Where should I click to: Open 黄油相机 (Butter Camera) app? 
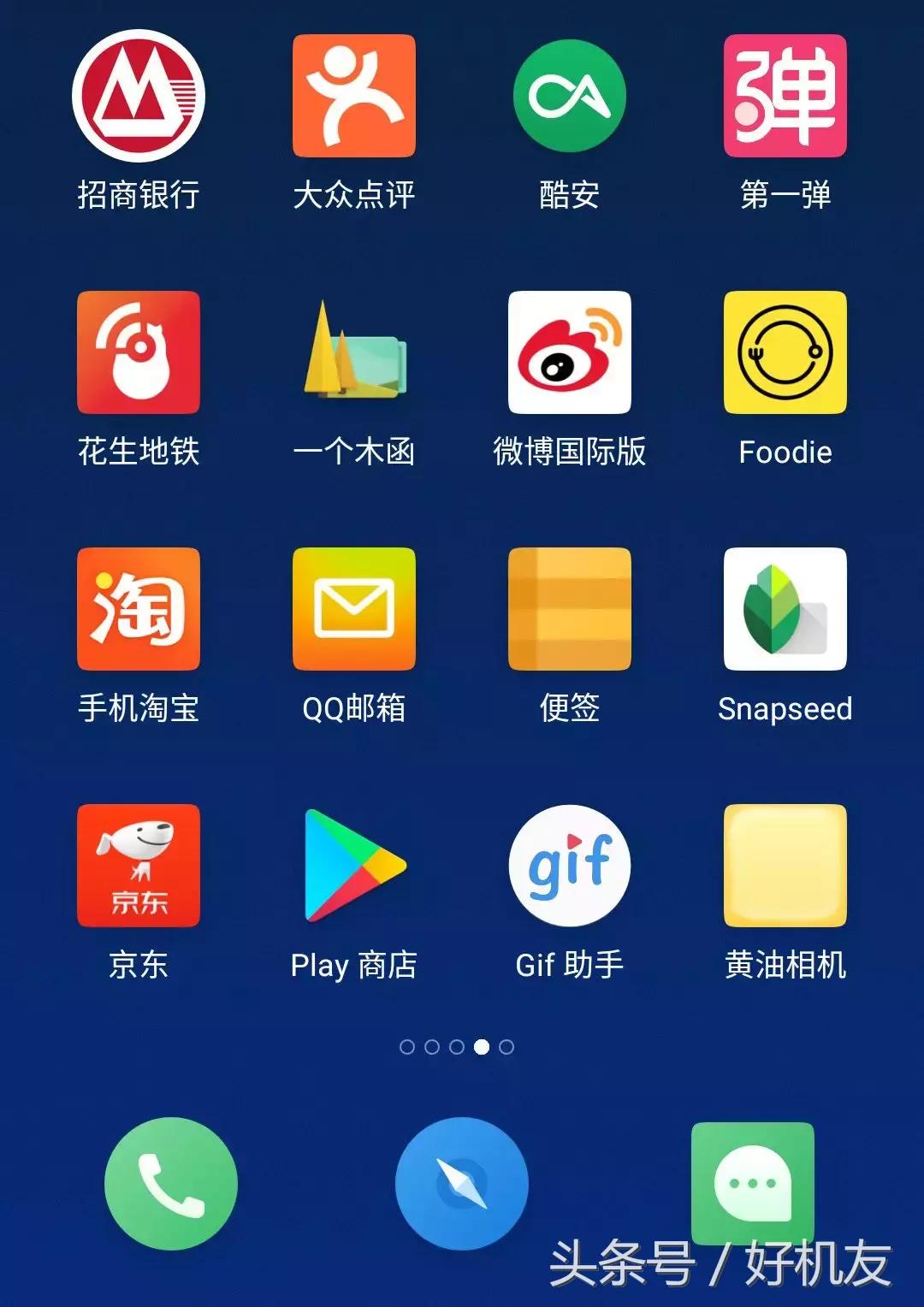[783, 866]
